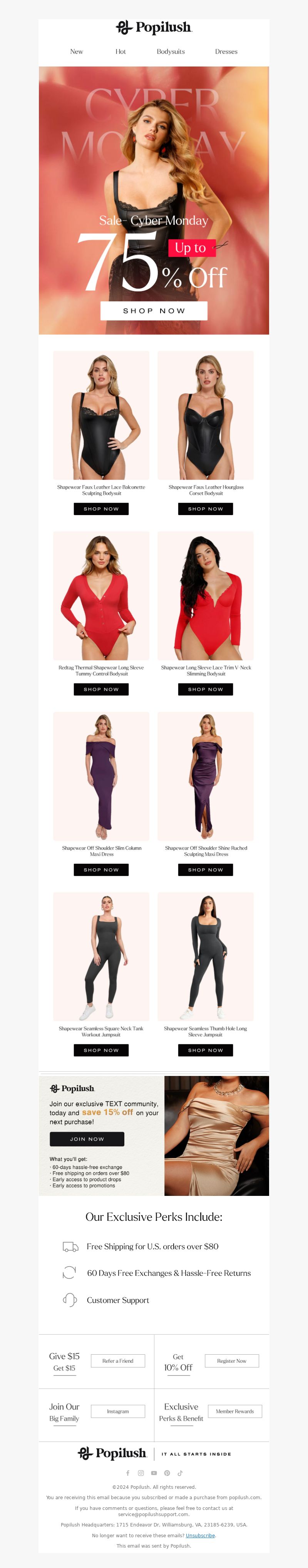The width and height of the screenshot is (308, 1568).
Task: Tap the Refer a Friend button
Action: pos(118,1360)
